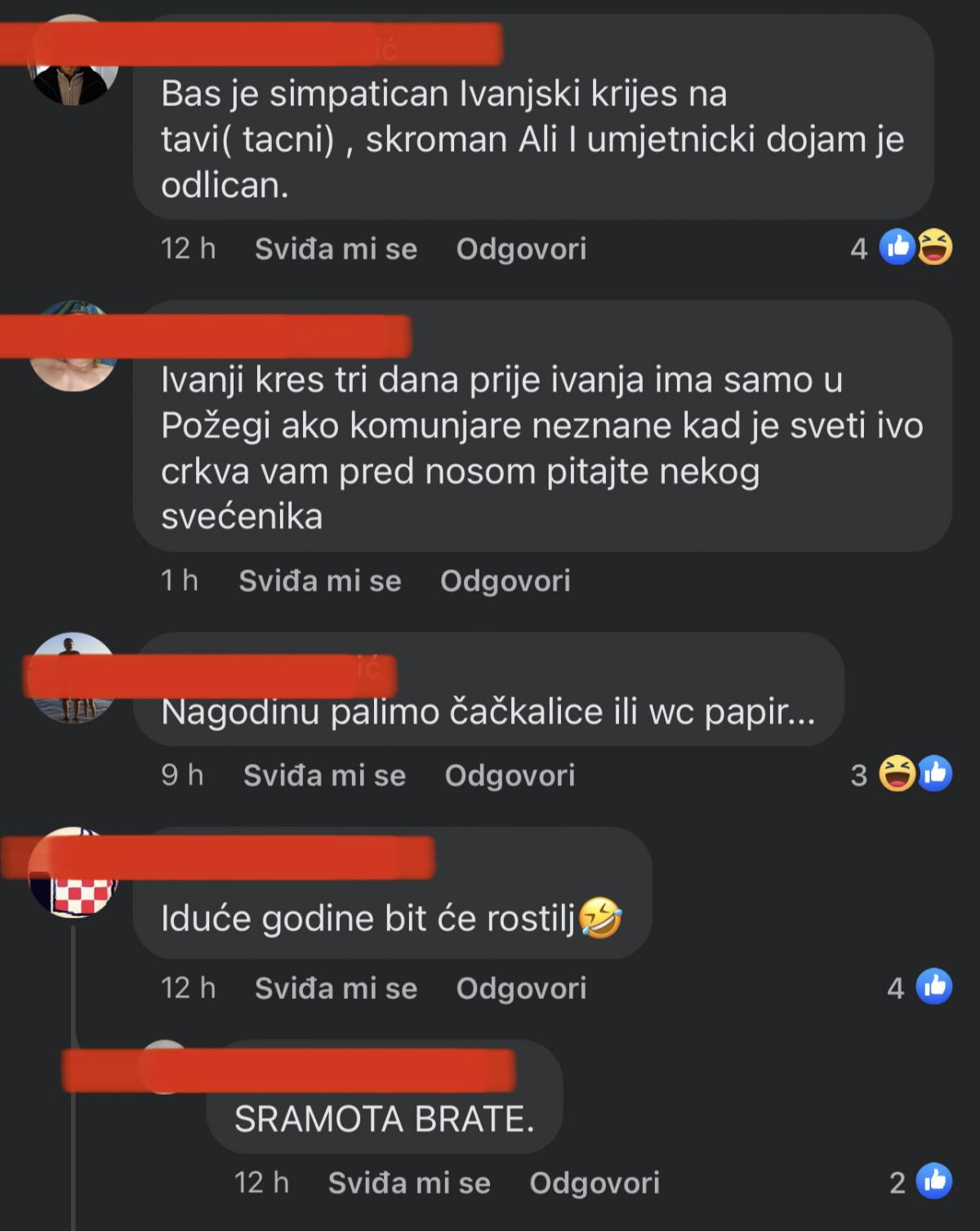Reply to the Ivanjski krijes comment

tap(521, 249)
